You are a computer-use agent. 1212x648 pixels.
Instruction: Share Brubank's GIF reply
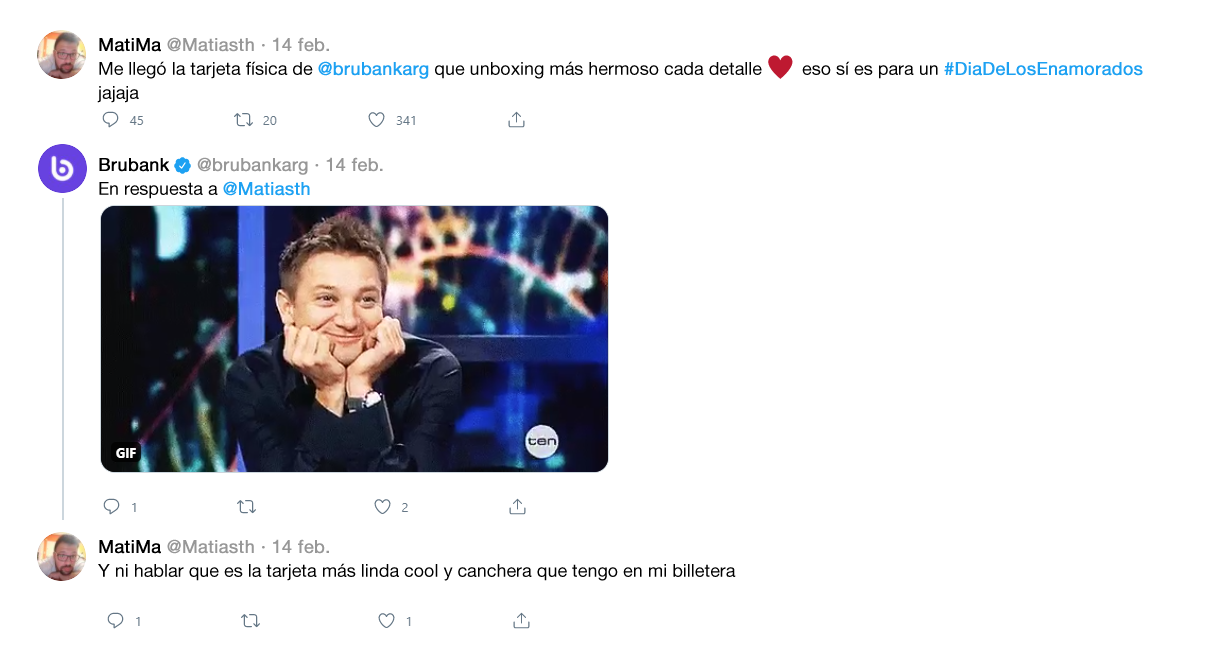(x=517, y=507)
